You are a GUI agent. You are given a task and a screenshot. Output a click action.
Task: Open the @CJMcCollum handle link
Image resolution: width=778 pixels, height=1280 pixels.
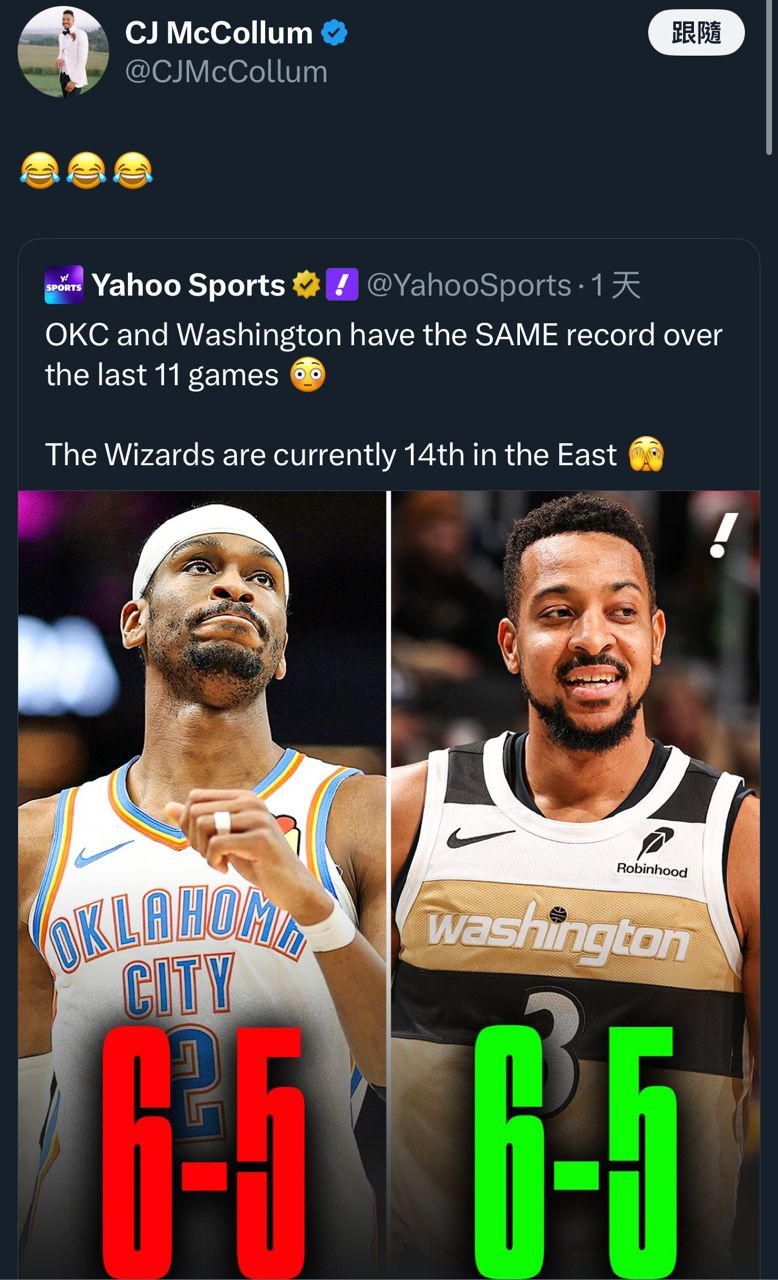[x=226, y=71]
